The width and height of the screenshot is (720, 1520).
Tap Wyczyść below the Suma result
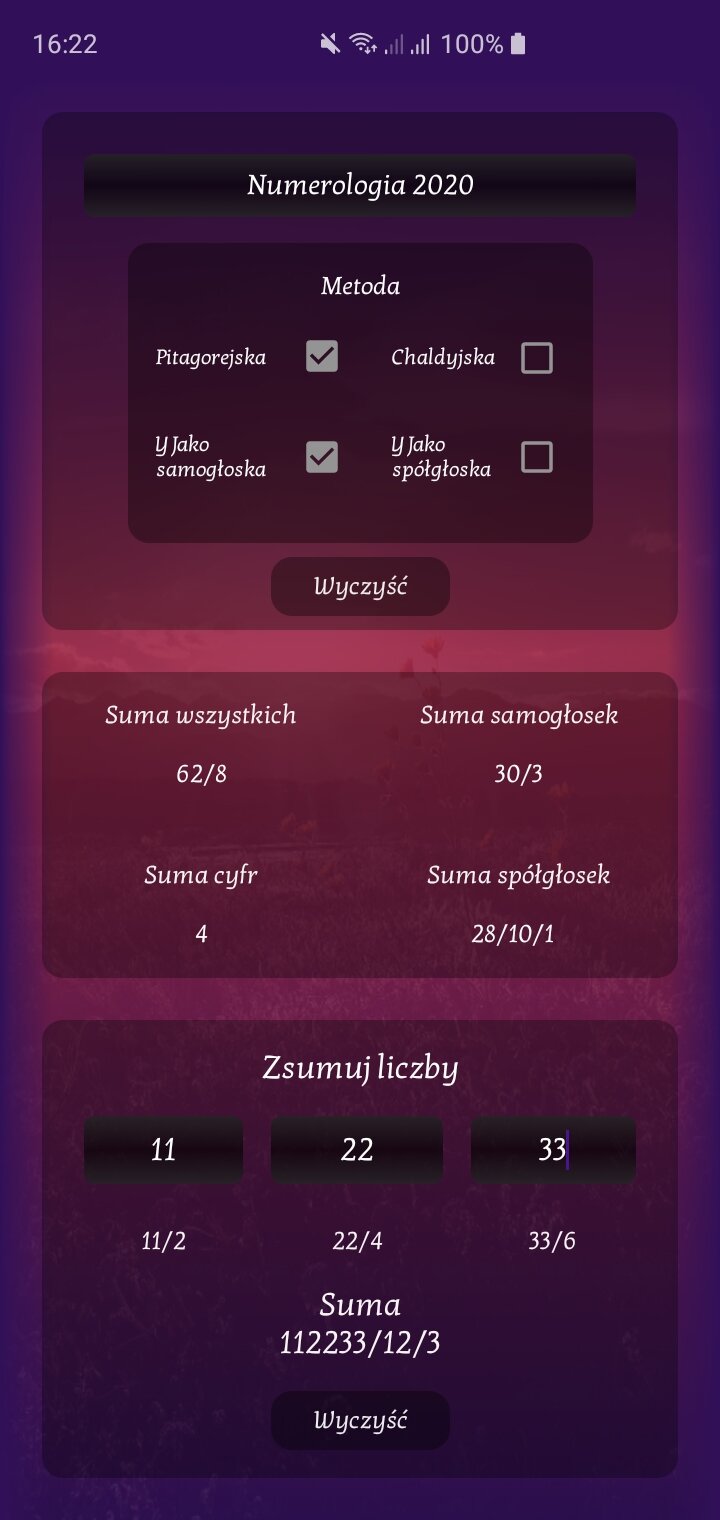point(360,1420)
